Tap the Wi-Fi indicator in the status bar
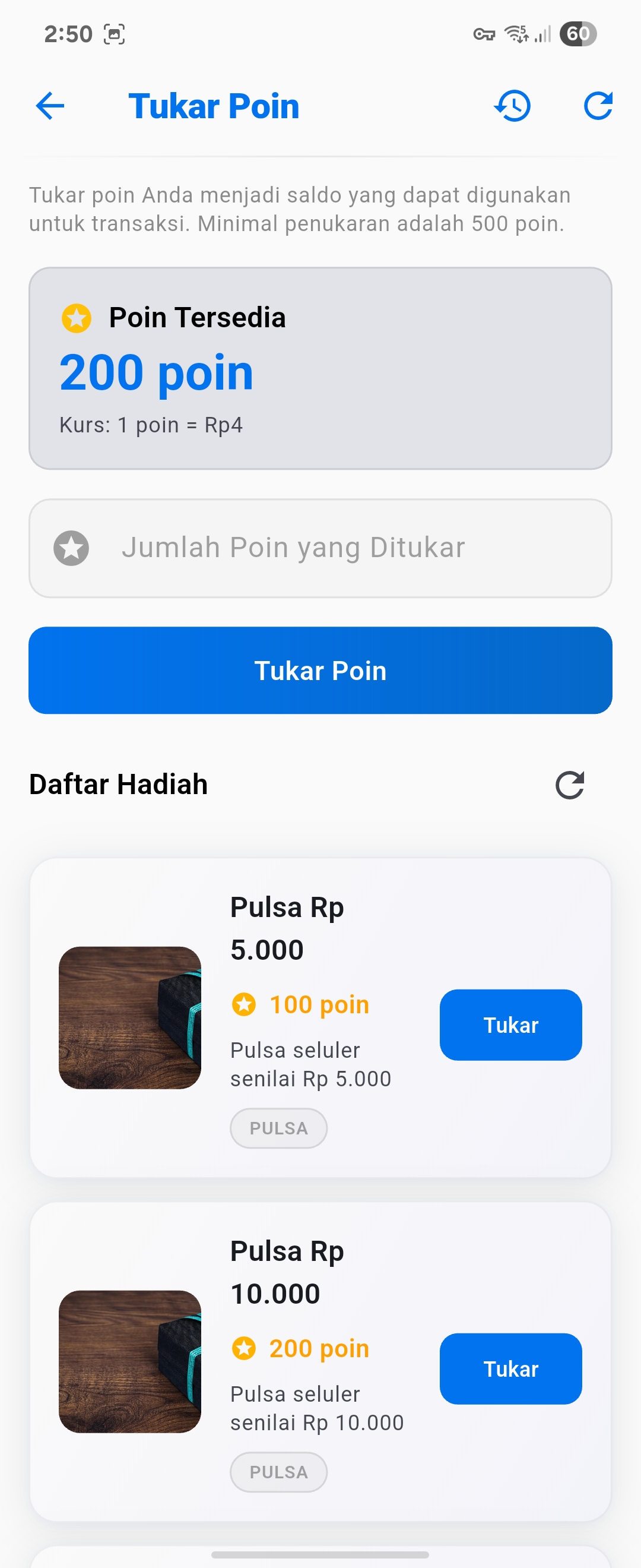Image resolution: width=641 pixels, height=1568 pixels. 516,34
